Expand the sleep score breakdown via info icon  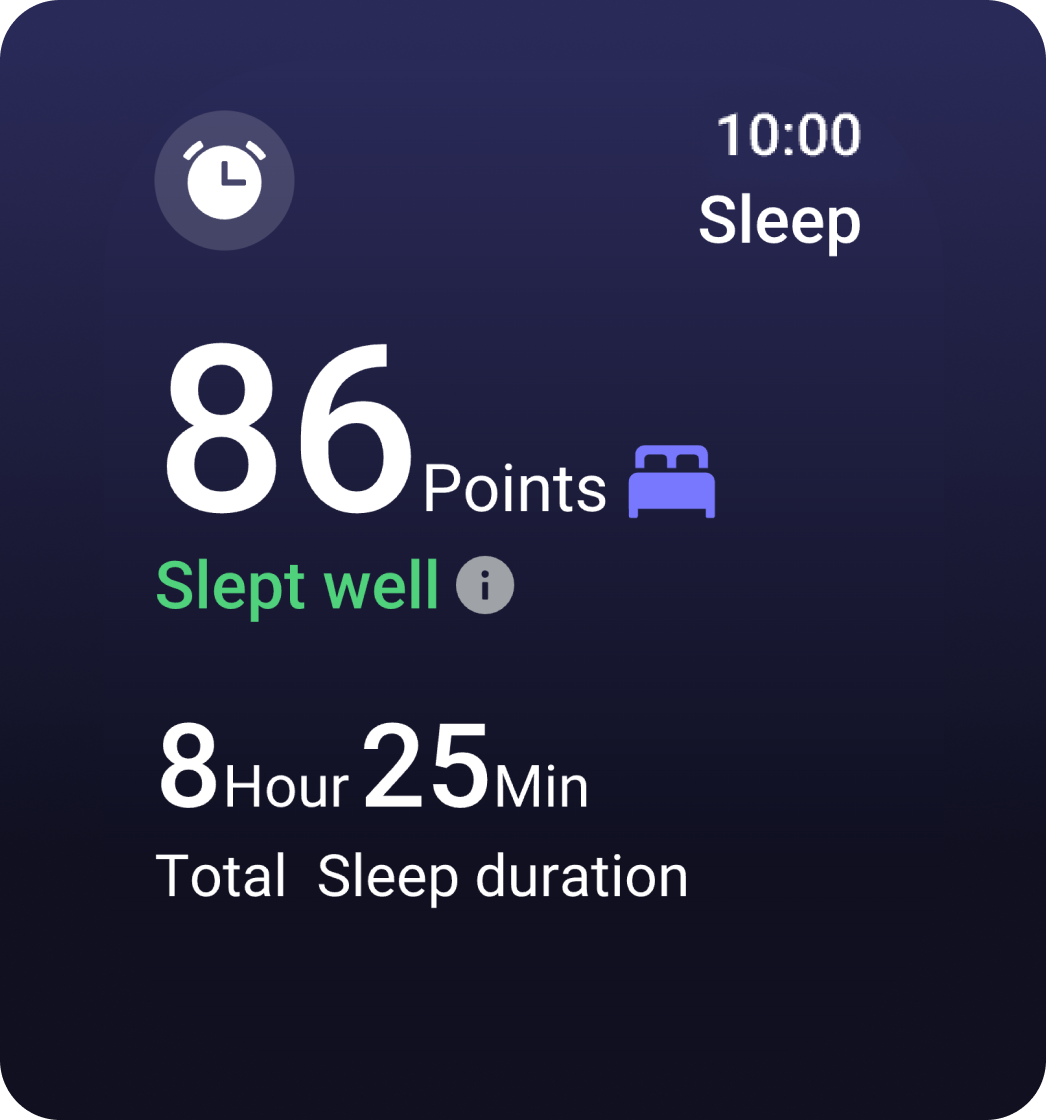[x=486, y=583]
